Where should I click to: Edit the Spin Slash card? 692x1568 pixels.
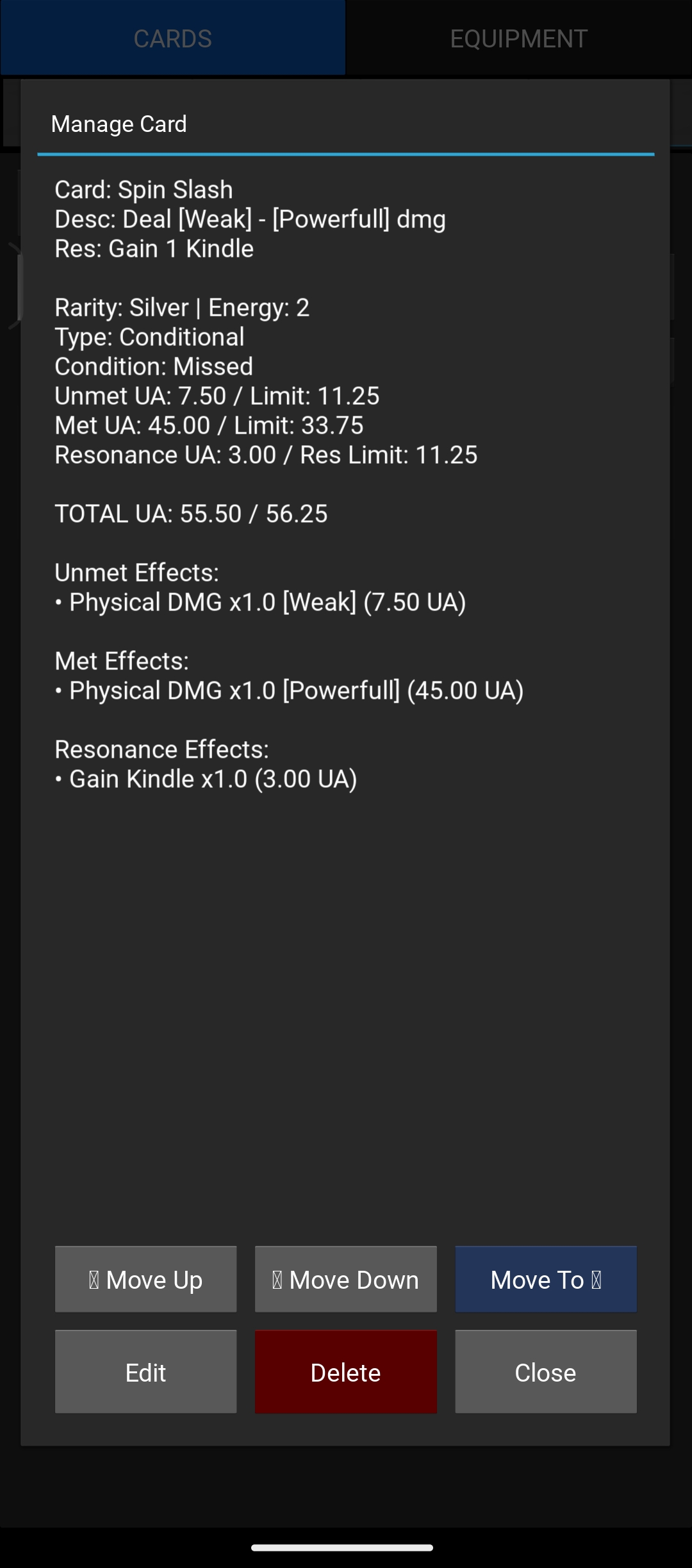click(145, 1372)
